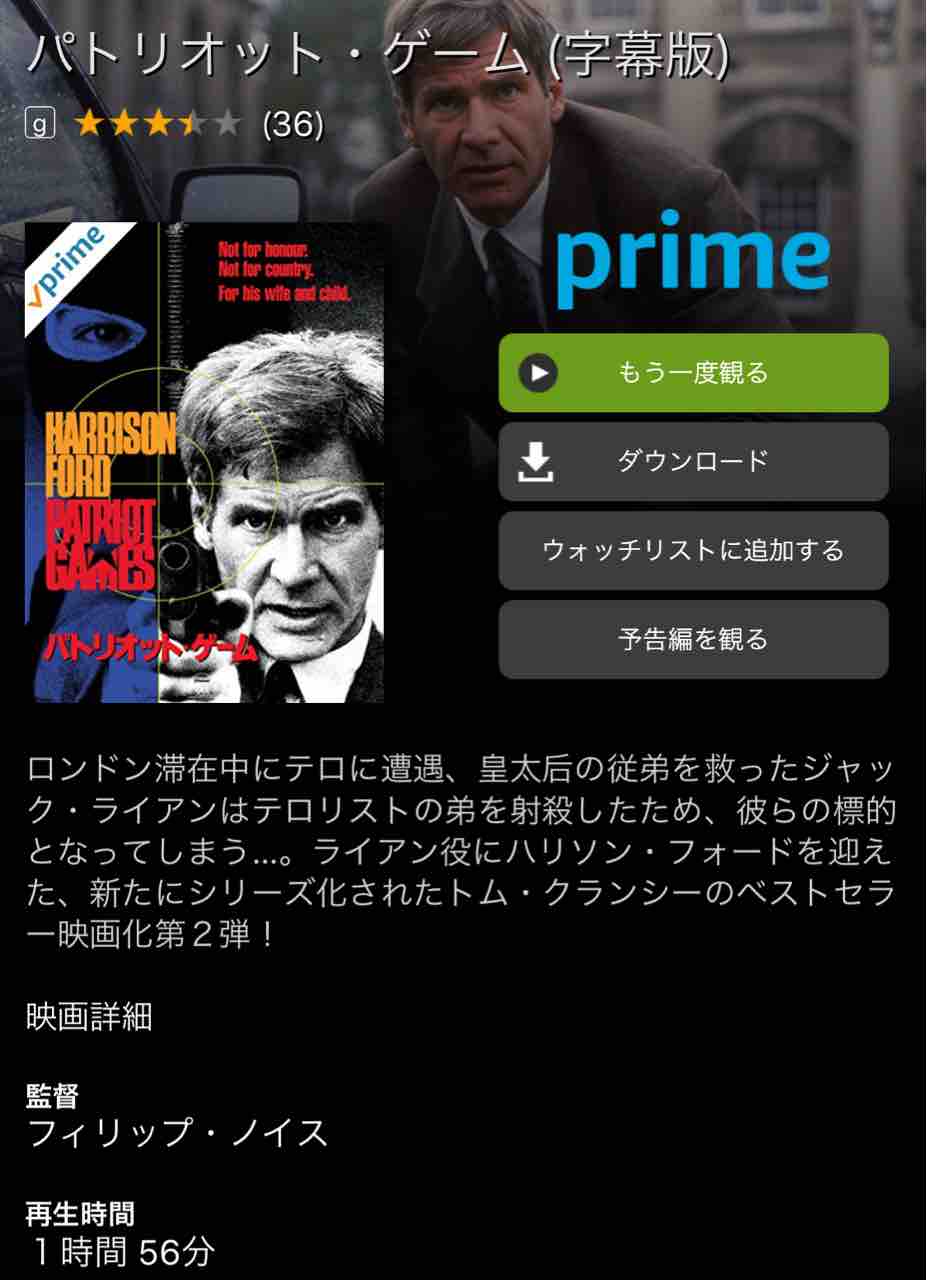Enable watch again playback
The width and height of the screenshot is (927, 1280).
[692, 374]
